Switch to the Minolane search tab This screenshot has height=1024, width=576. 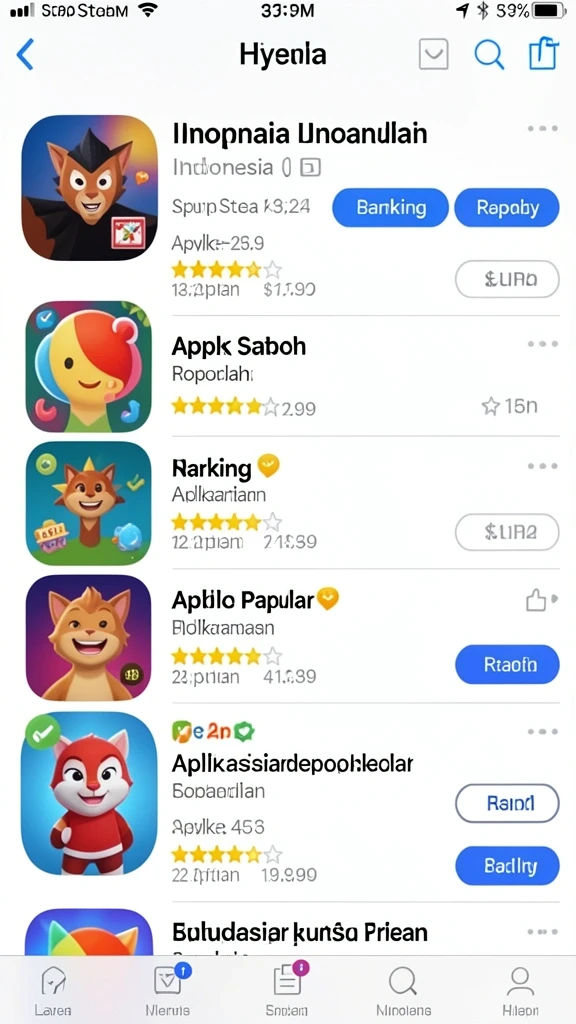coord(404,991)
